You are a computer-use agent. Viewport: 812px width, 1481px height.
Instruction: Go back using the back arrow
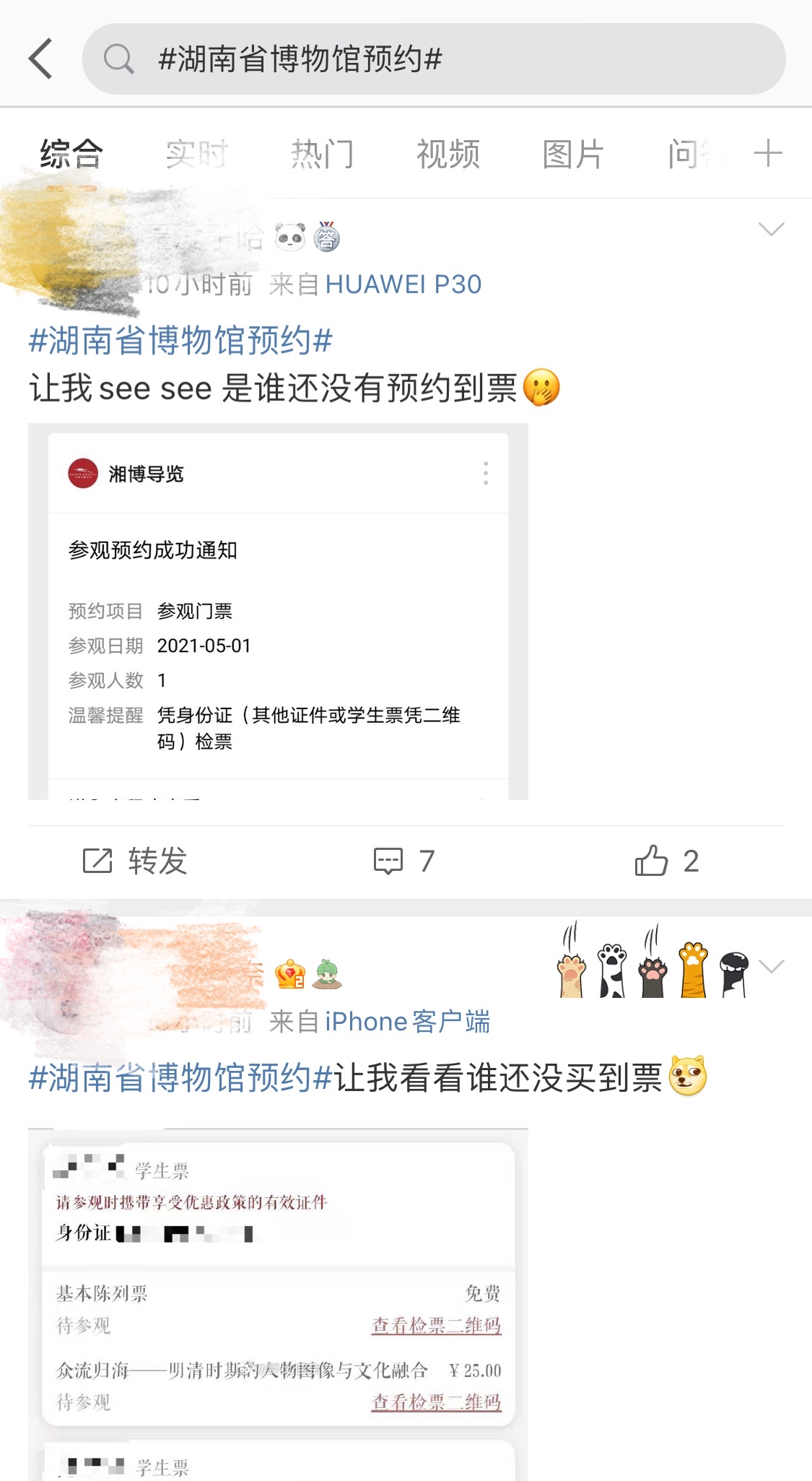(41, 58)
